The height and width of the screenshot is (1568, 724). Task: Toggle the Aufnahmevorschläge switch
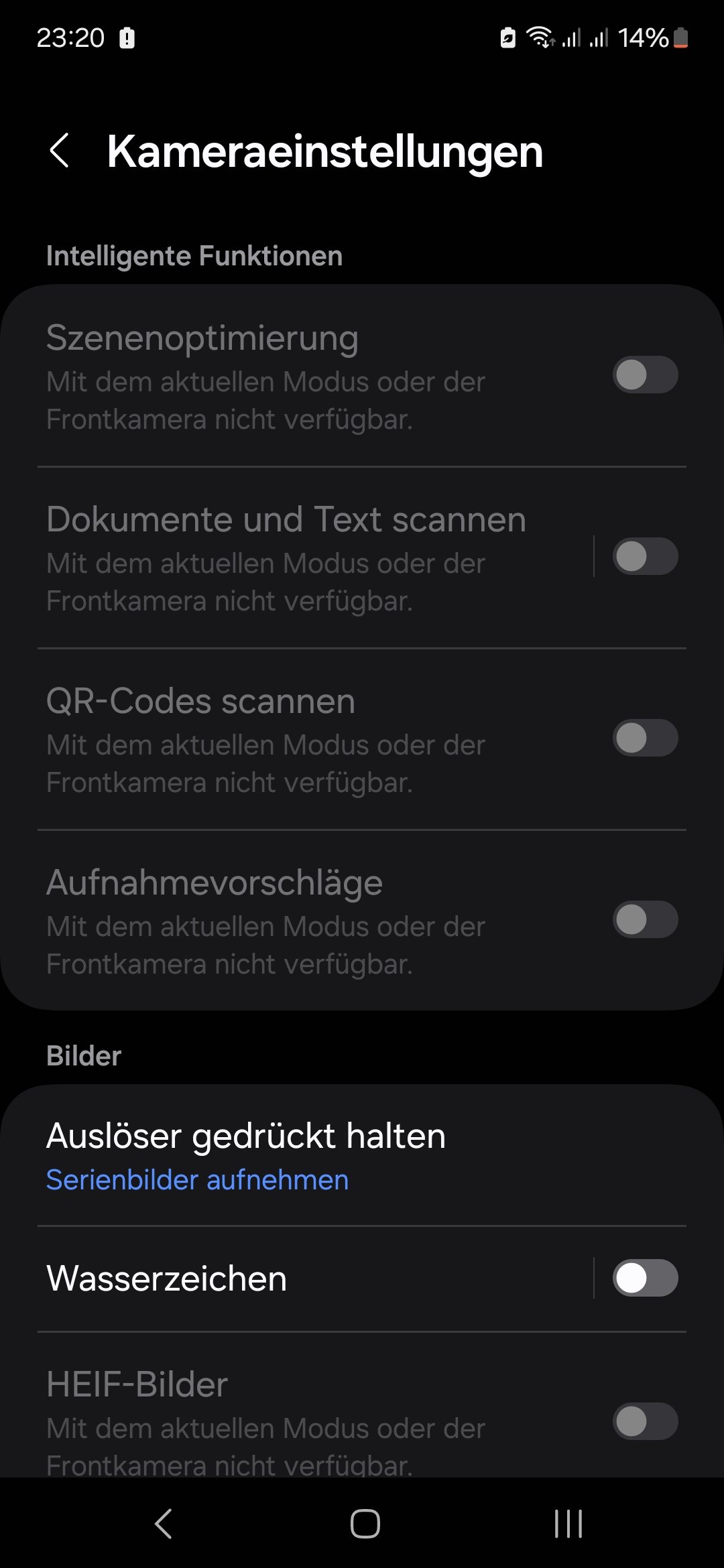click(x=645, y=919)
